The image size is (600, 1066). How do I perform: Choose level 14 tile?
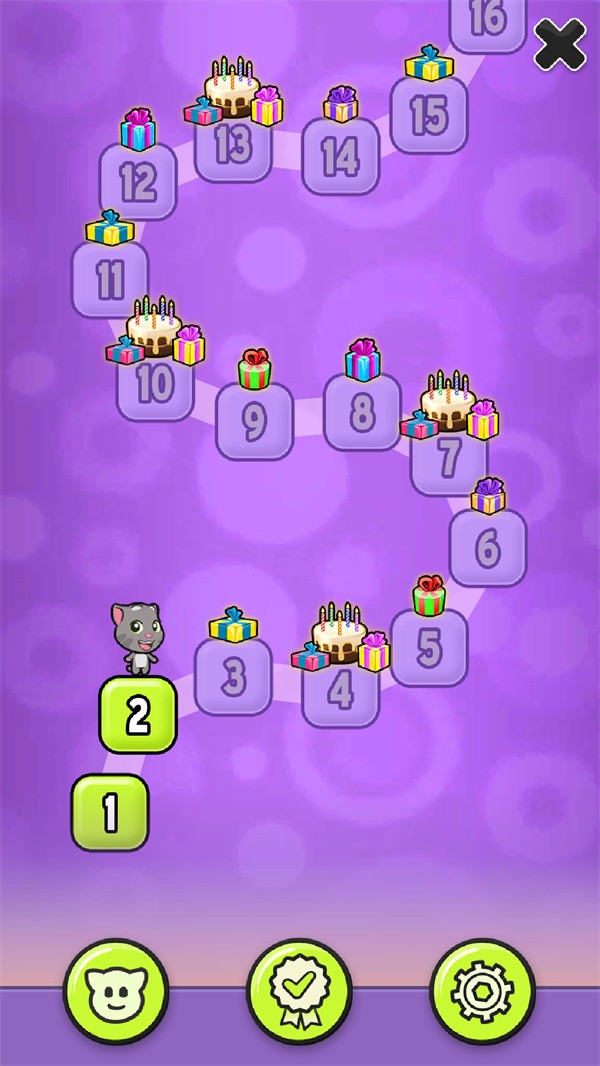[x=340, y=157]
